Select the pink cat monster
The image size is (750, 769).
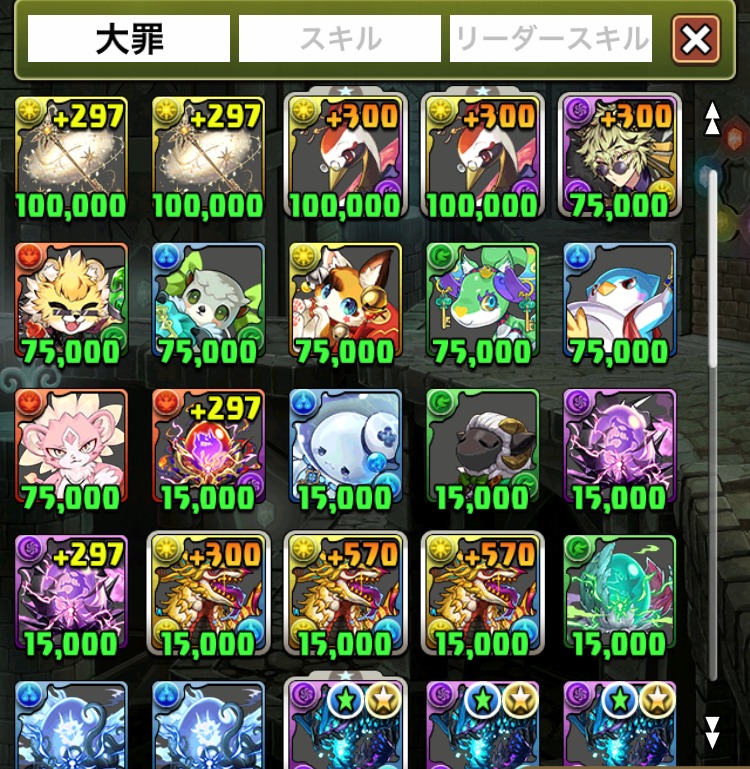click(72, 447)
